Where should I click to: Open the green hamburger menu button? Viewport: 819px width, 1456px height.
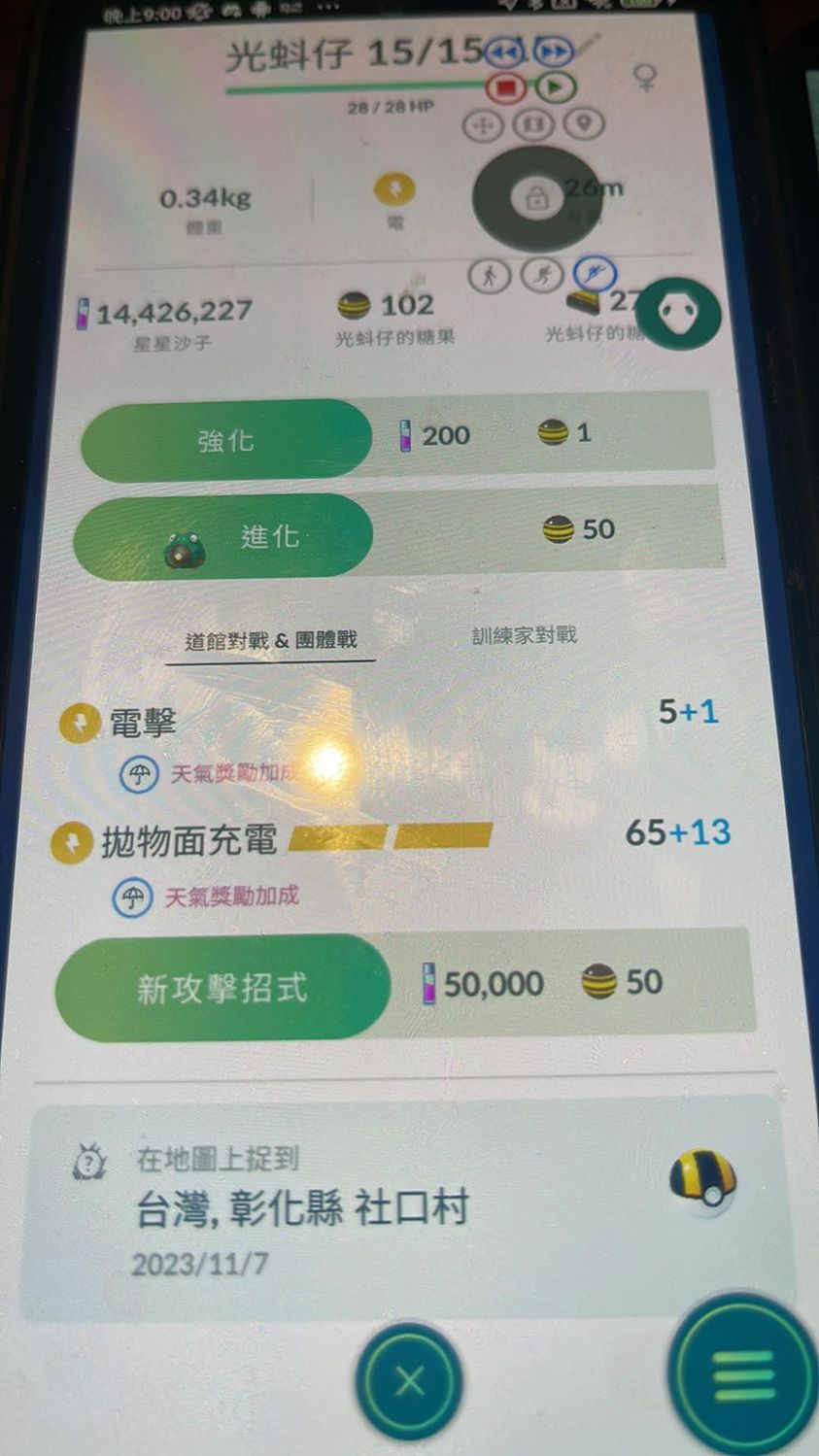[x=743, y=1373]
